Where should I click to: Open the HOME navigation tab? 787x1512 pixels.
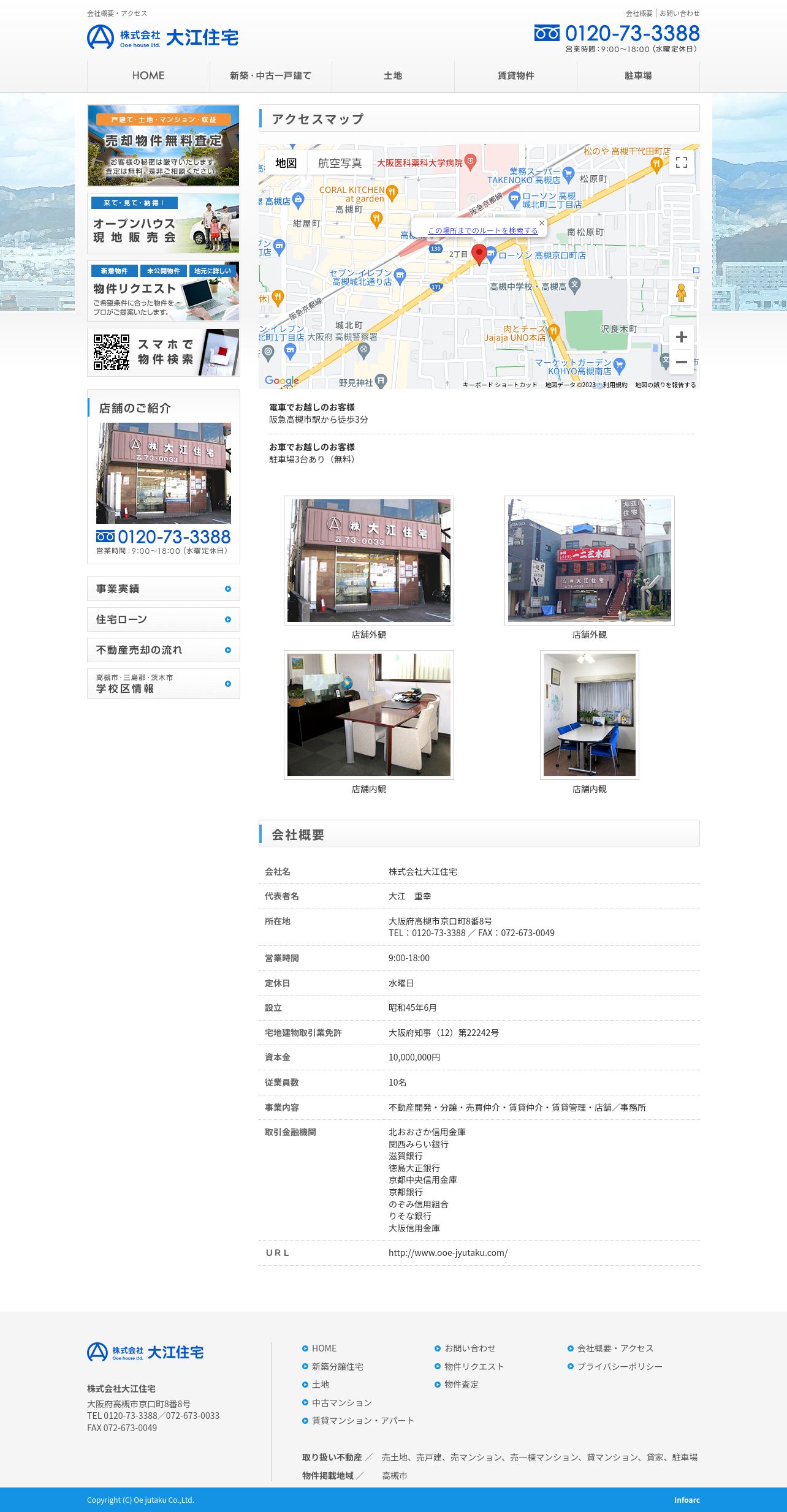(148, 76)
